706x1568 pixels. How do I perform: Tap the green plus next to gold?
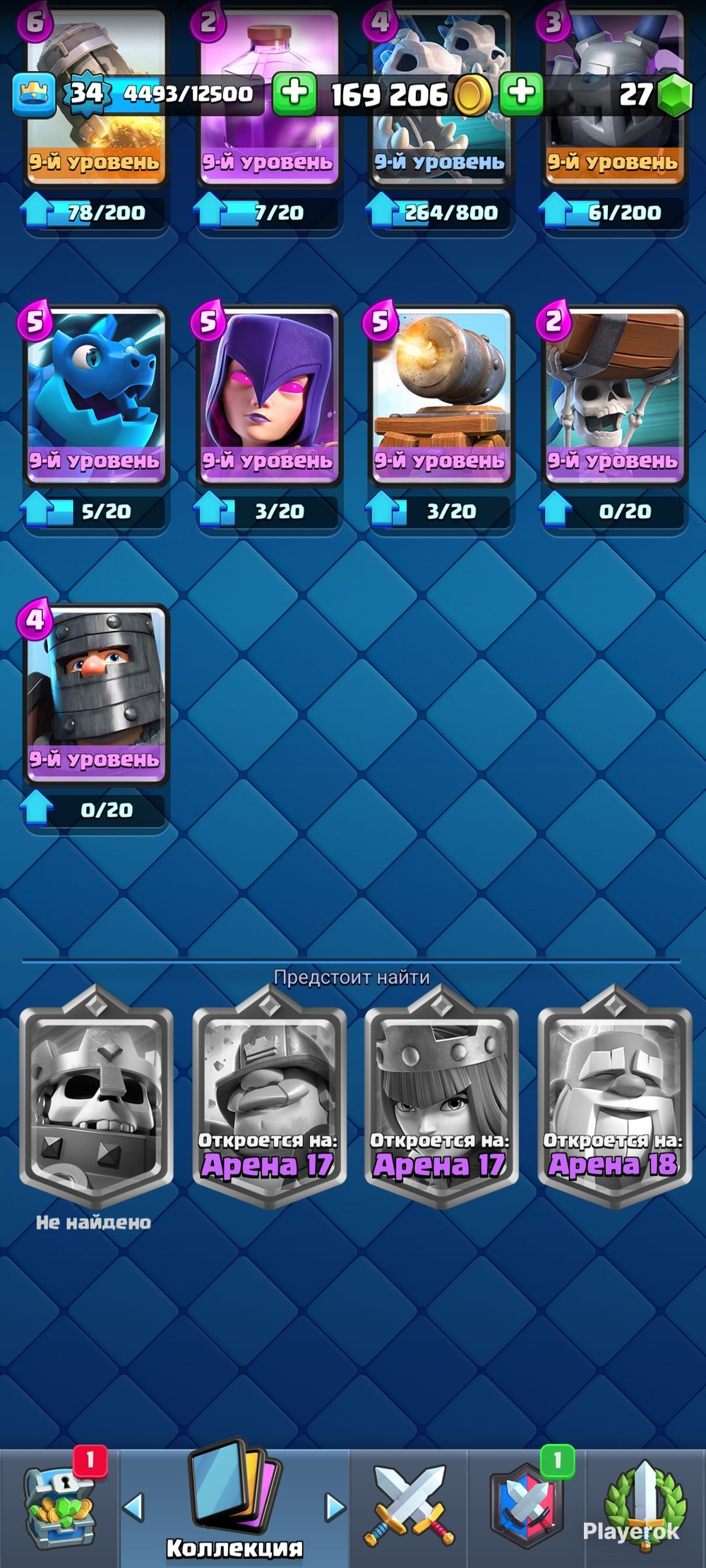pos(294,93)
